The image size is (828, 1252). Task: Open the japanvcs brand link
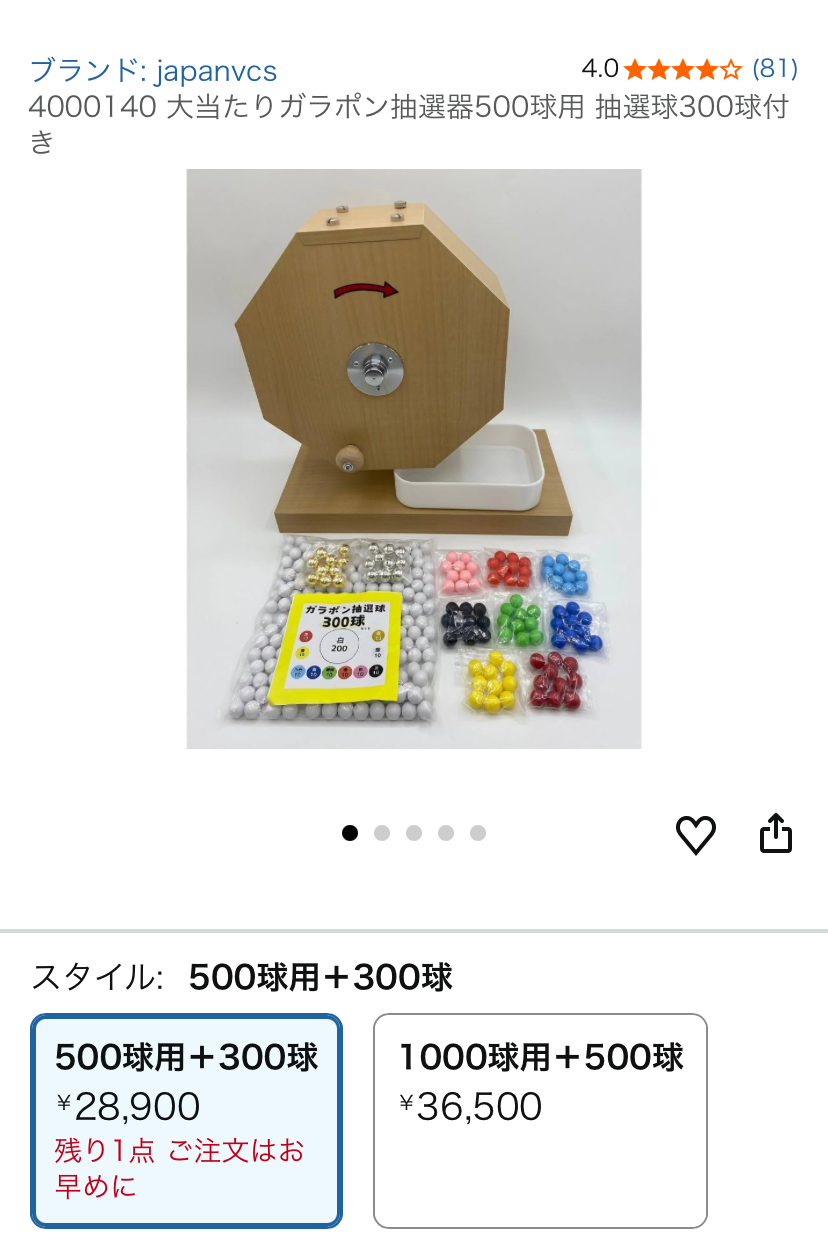[153, 71]
